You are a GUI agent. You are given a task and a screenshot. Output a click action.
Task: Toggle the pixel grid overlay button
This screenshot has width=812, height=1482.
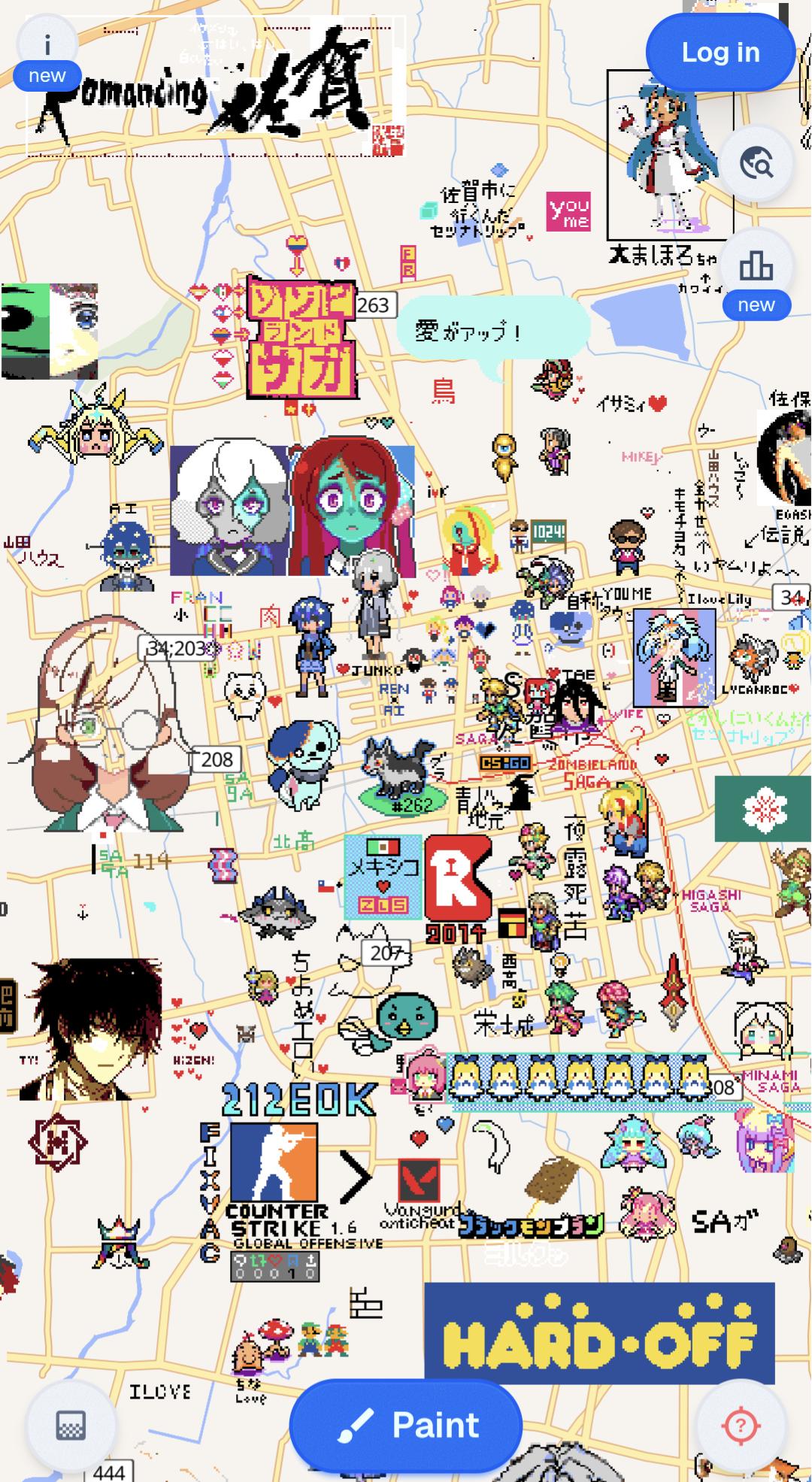pyautogui.click(x=71, y=1425)
